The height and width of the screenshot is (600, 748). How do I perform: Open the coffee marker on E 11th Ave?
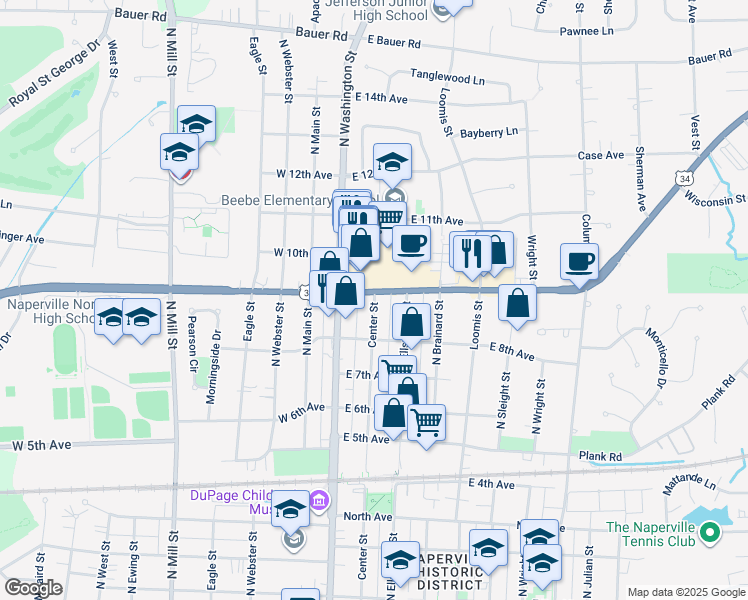411,243
